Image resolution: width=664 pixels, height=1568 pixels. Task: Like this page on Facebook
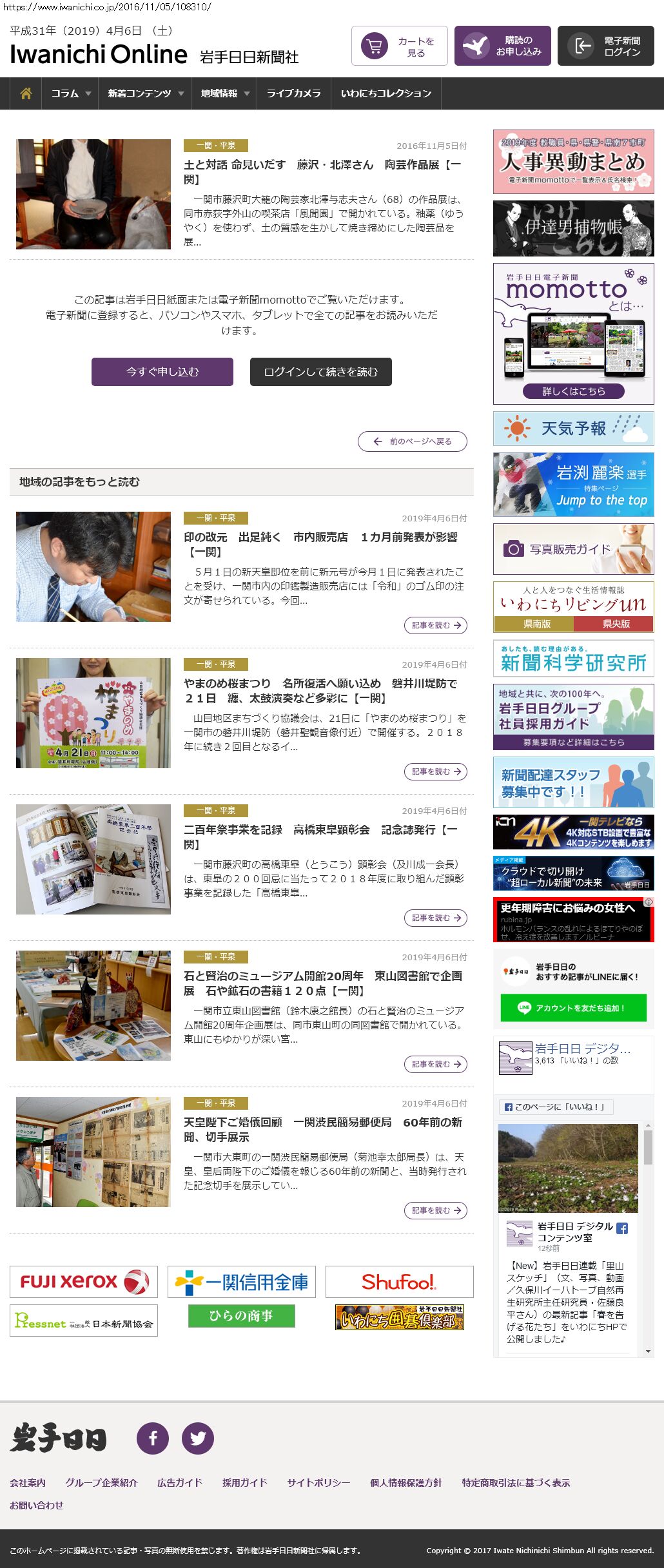(556, 1107)
